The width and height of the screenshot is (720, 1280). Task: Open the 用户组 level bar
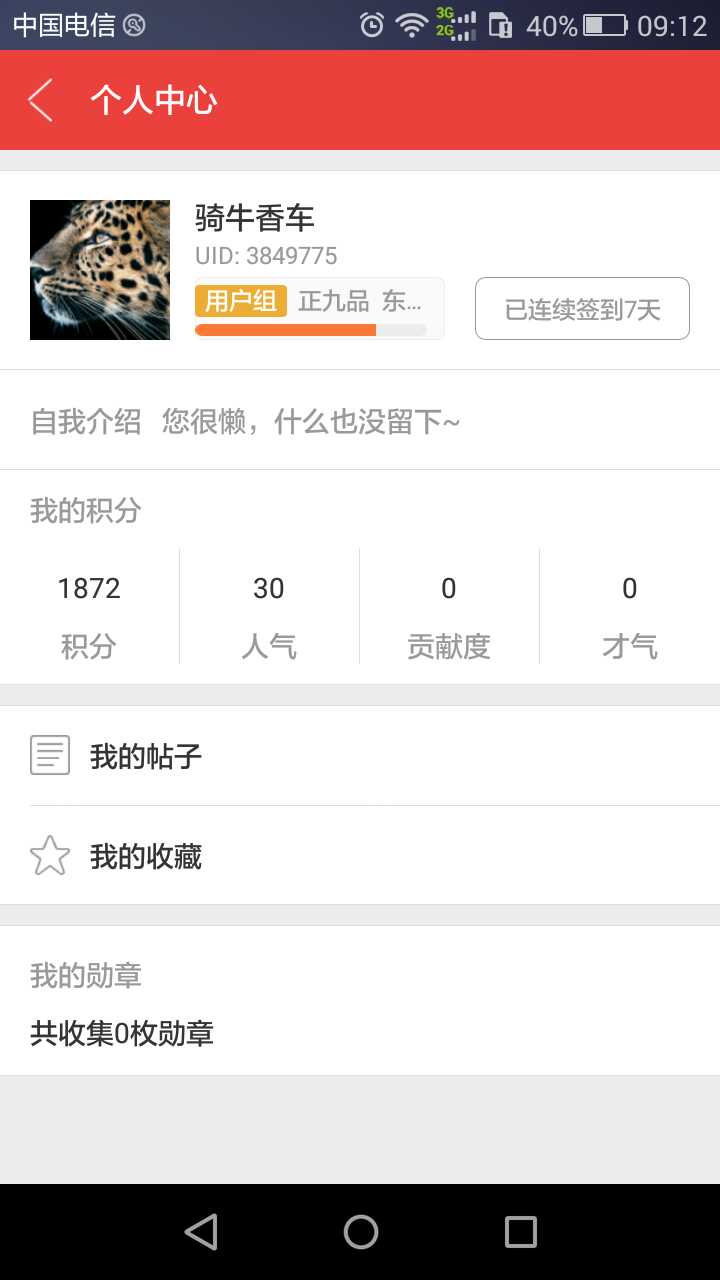click(x=319, y=309)
